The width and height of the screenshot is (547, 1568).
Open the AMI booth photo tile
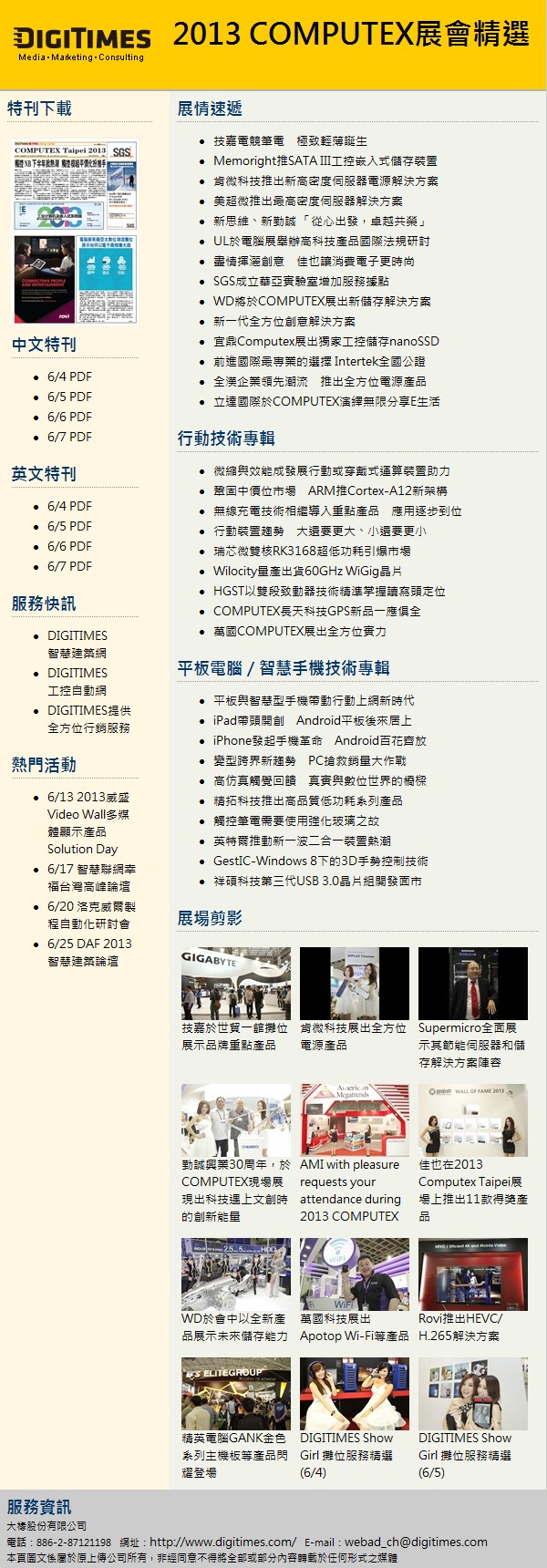click(354, 1119)
